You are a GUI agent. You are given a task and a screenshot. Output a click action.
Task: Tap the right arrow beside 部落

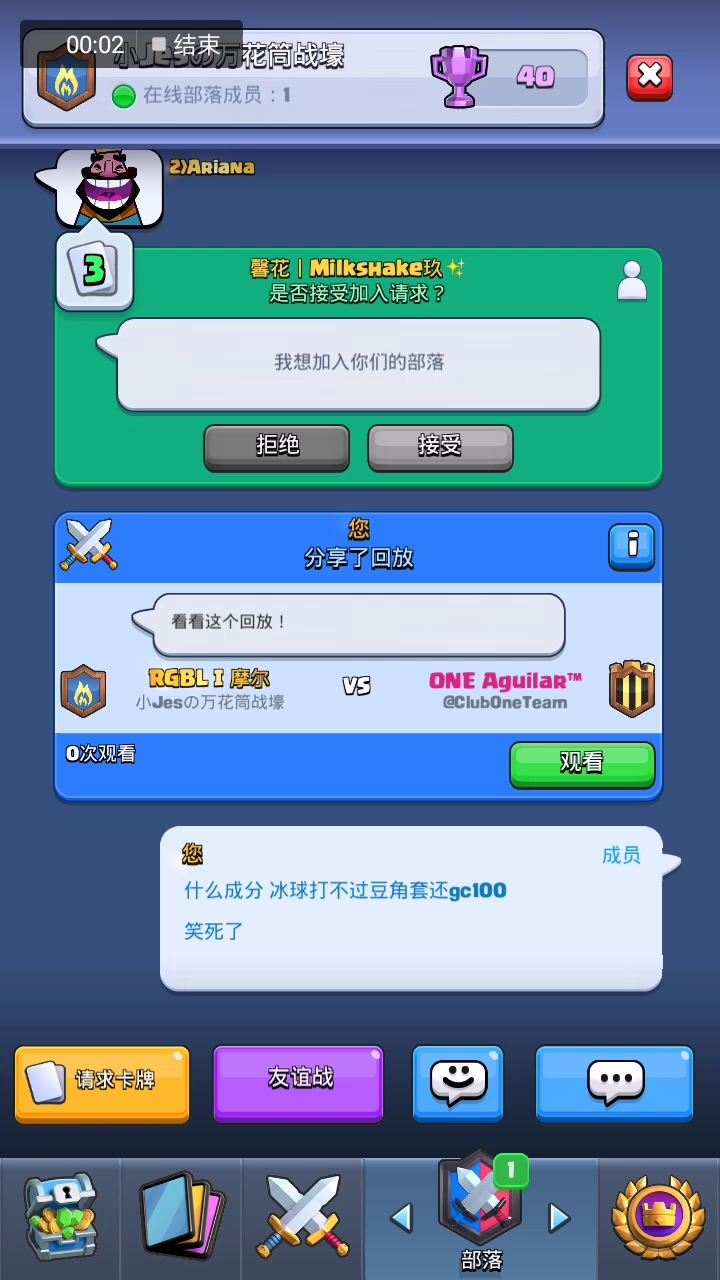[559, 1217]
